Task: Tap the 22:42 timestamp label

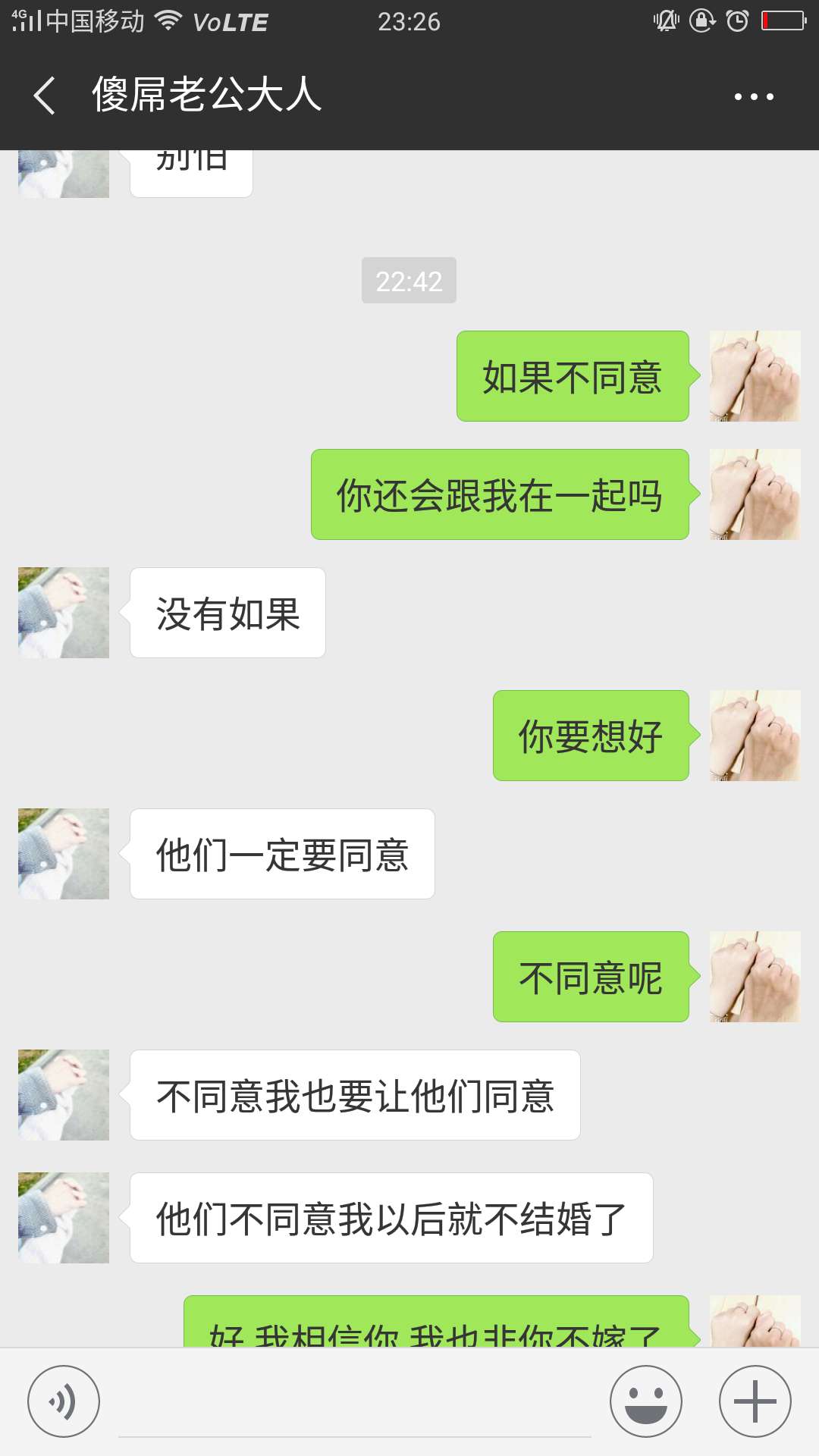Action: pyautogui.click(x=409, y=281)
